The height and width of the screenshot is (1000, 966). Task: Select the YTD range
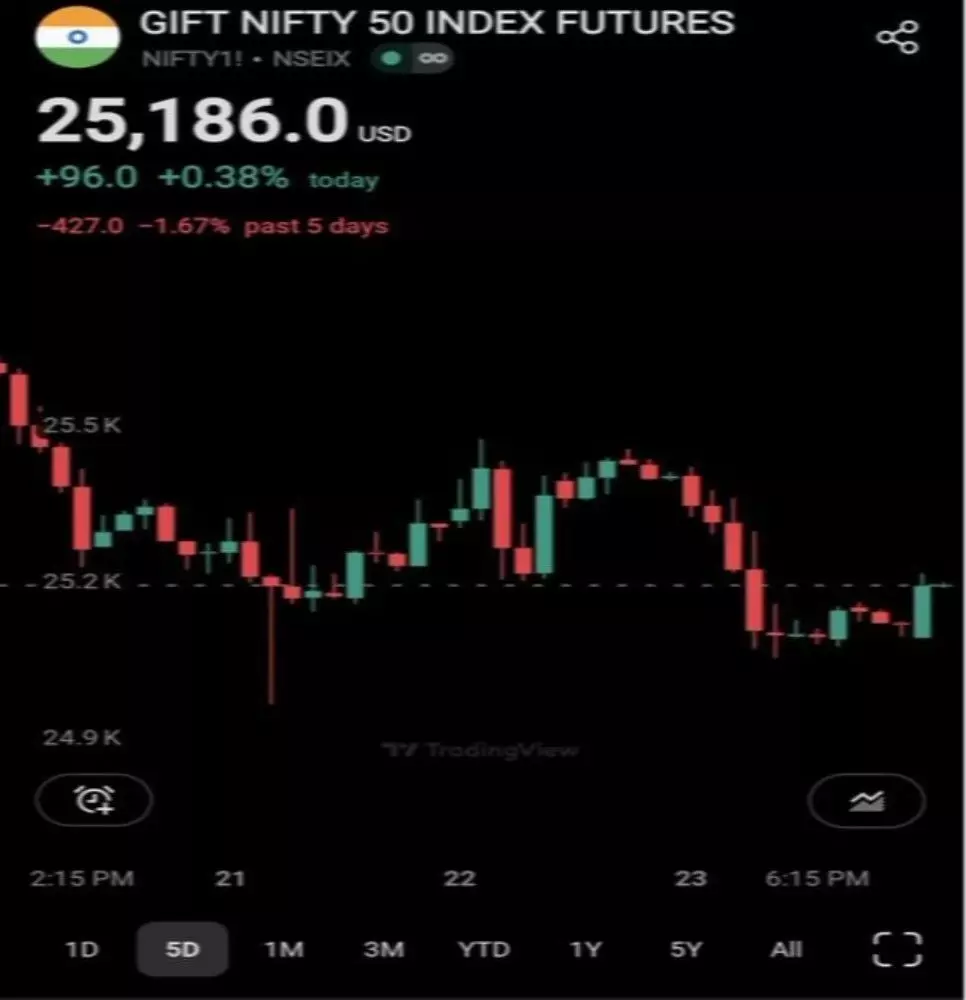point(484,949)
